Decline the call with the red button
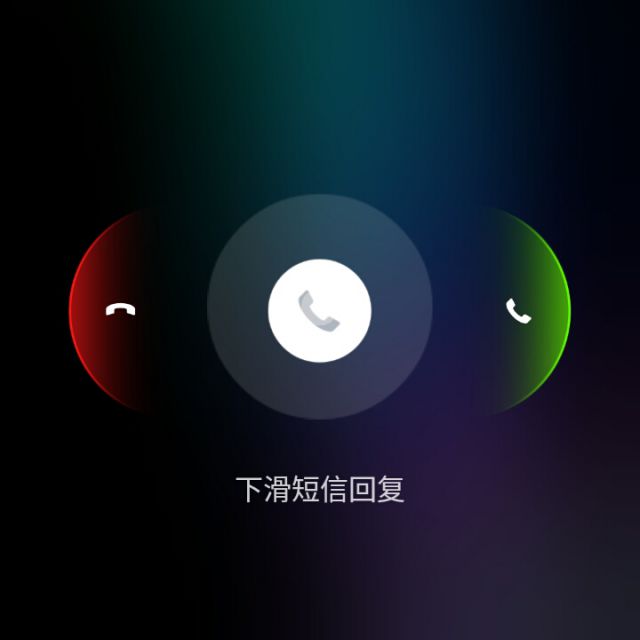Image resolution: width=640 pixels, height=640 pixels. click(121, 309)
